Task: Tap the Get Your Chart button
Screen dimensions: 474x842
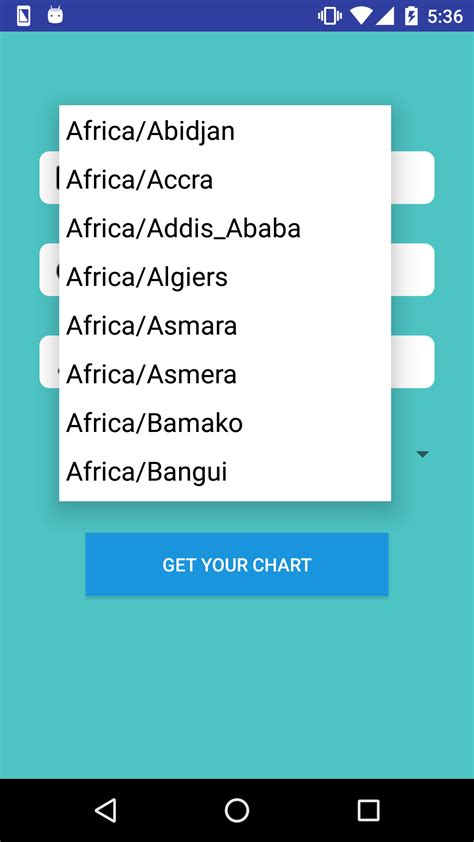Action: coord(237,564)
